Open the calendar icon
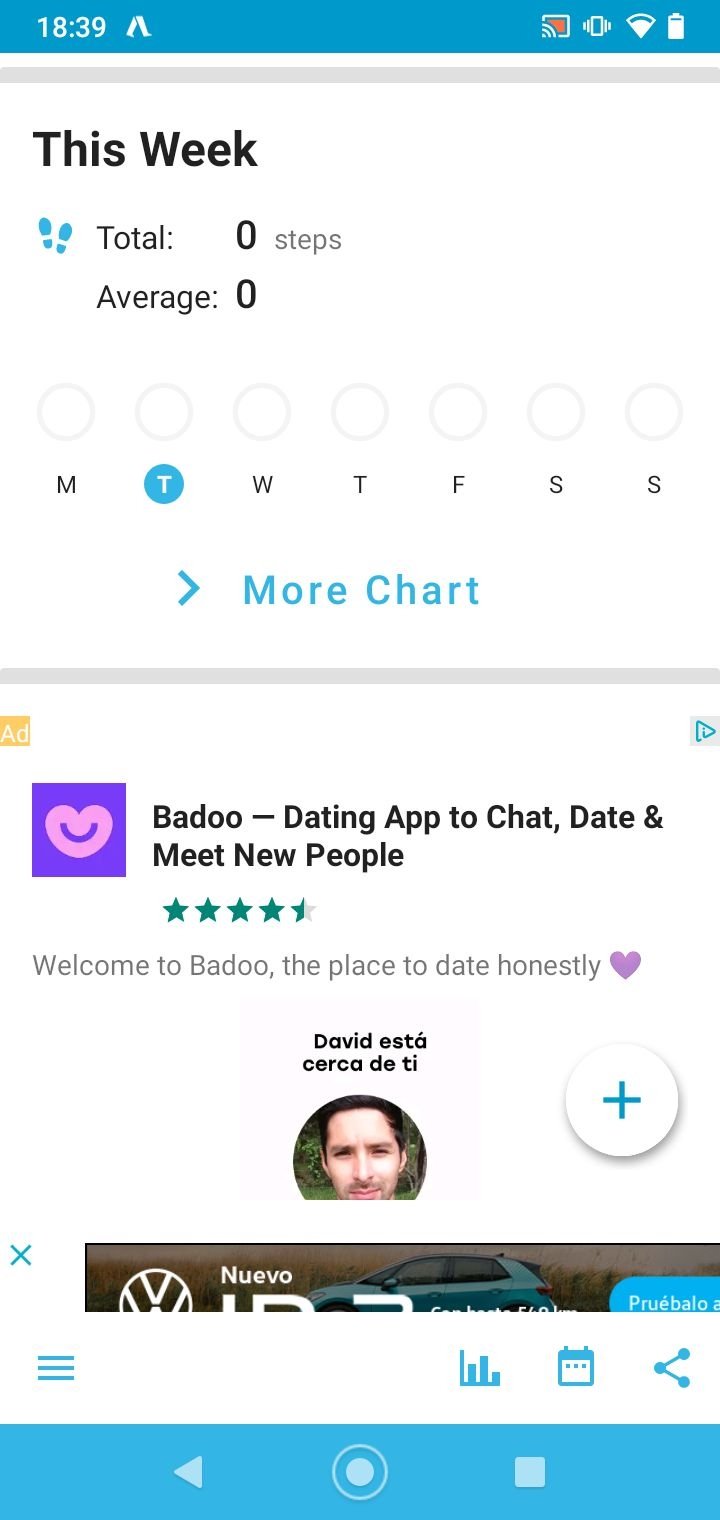Viewport: 720px width, 1520px height. click(575, 1367)
